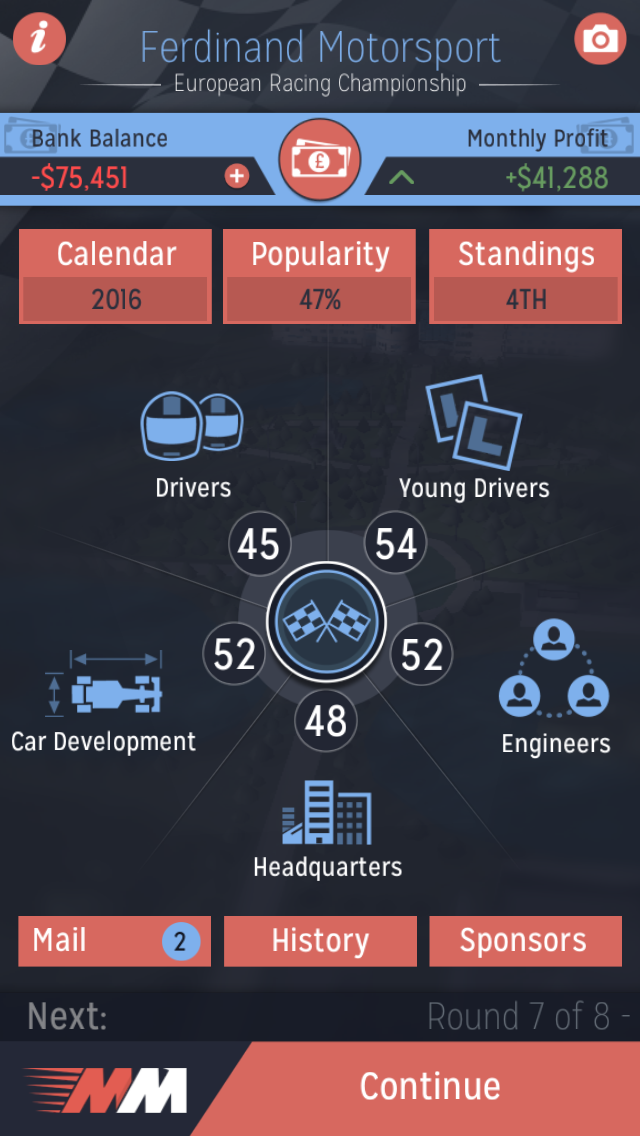The width and height of the screenshot is (640, 1136).
Task: Go to Young Drivers
Action: [x=474, y=438]
